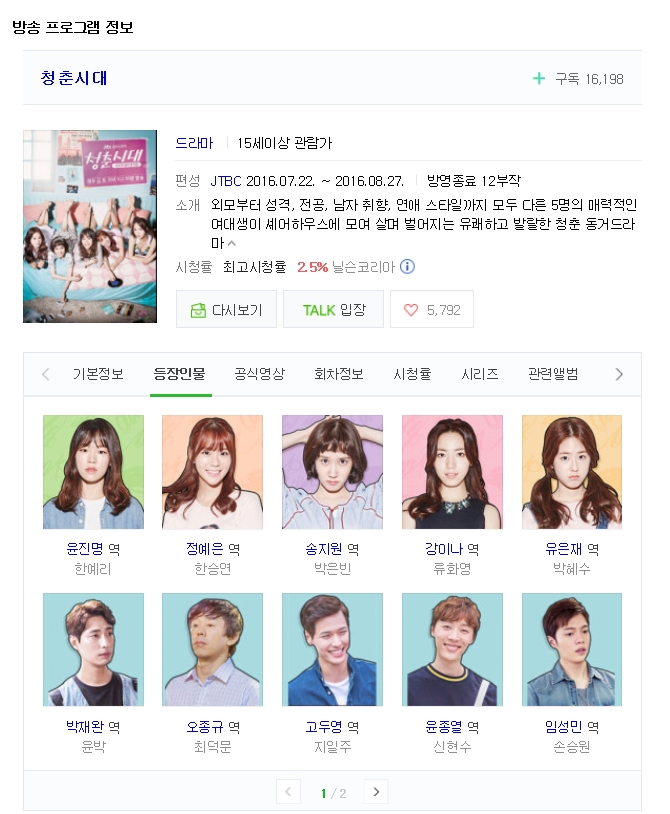This screenshot has width=670, height=814.
Task: Subscribe to 청춘시대 with 구독 button
Action: (x=578, y=78)
